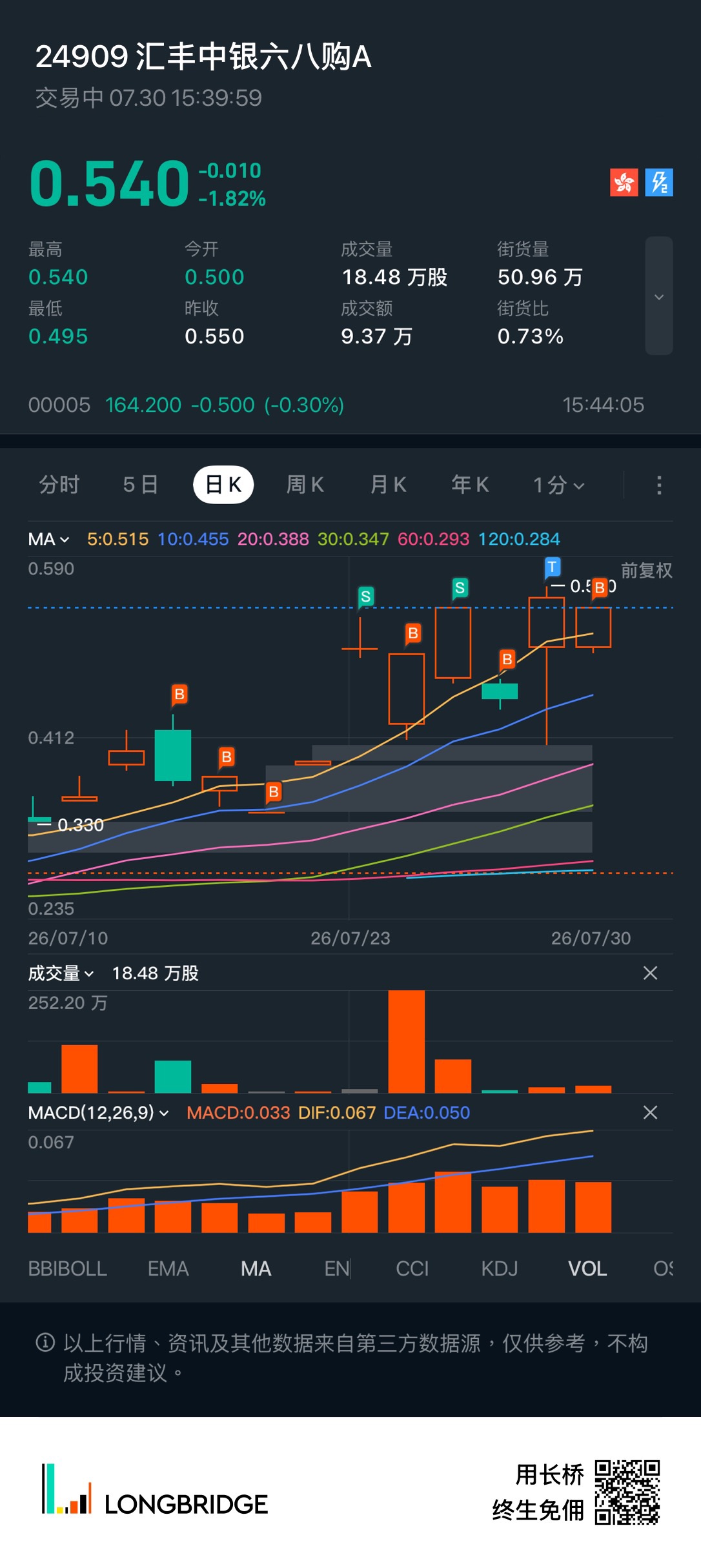Viewport: 701px width, 1568px height.
Task: Switch to the 分时 chart tab
Action: [x=59, y=484]
